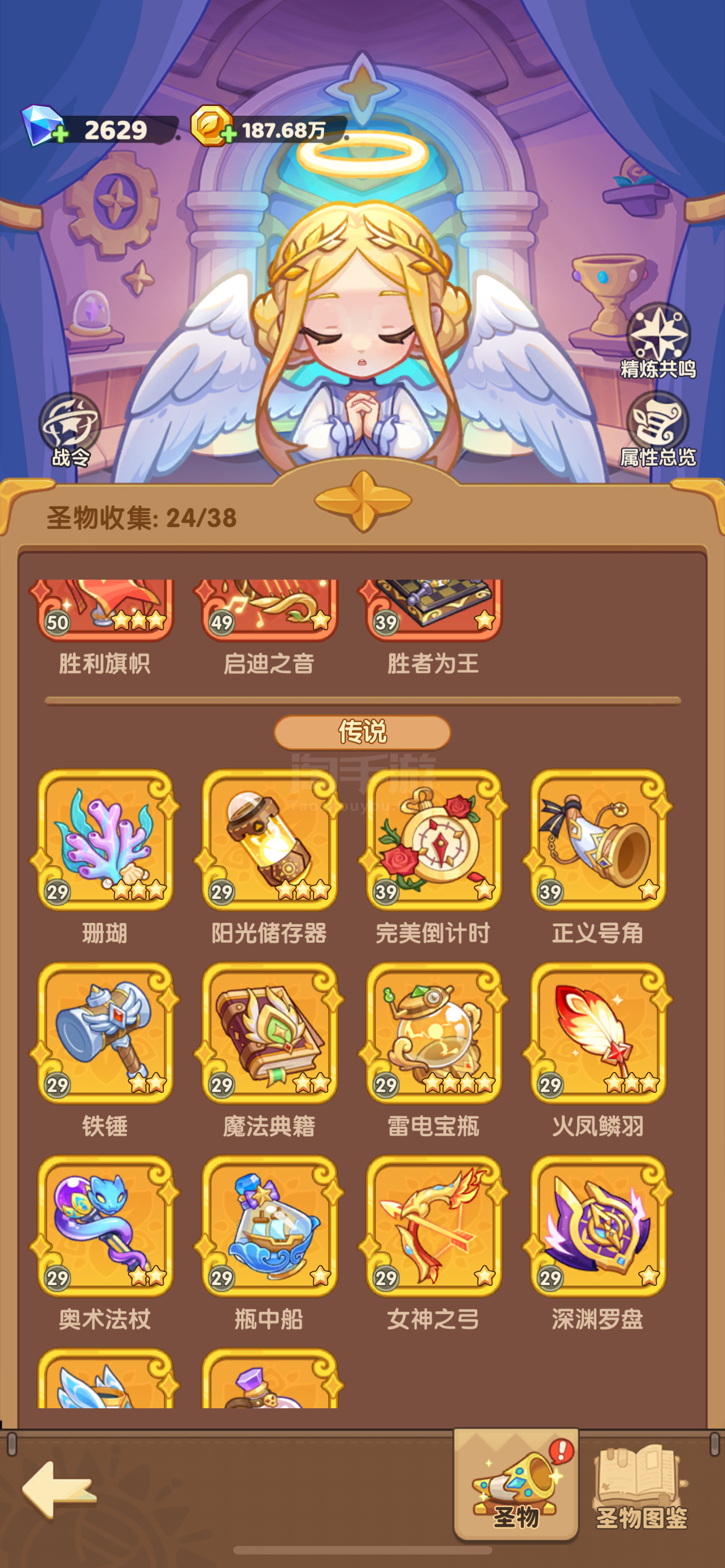Add more diamonds via the plus icon
Image resolution: width=725 pixels, height=1568 pixels.
[x=60, y=134]
